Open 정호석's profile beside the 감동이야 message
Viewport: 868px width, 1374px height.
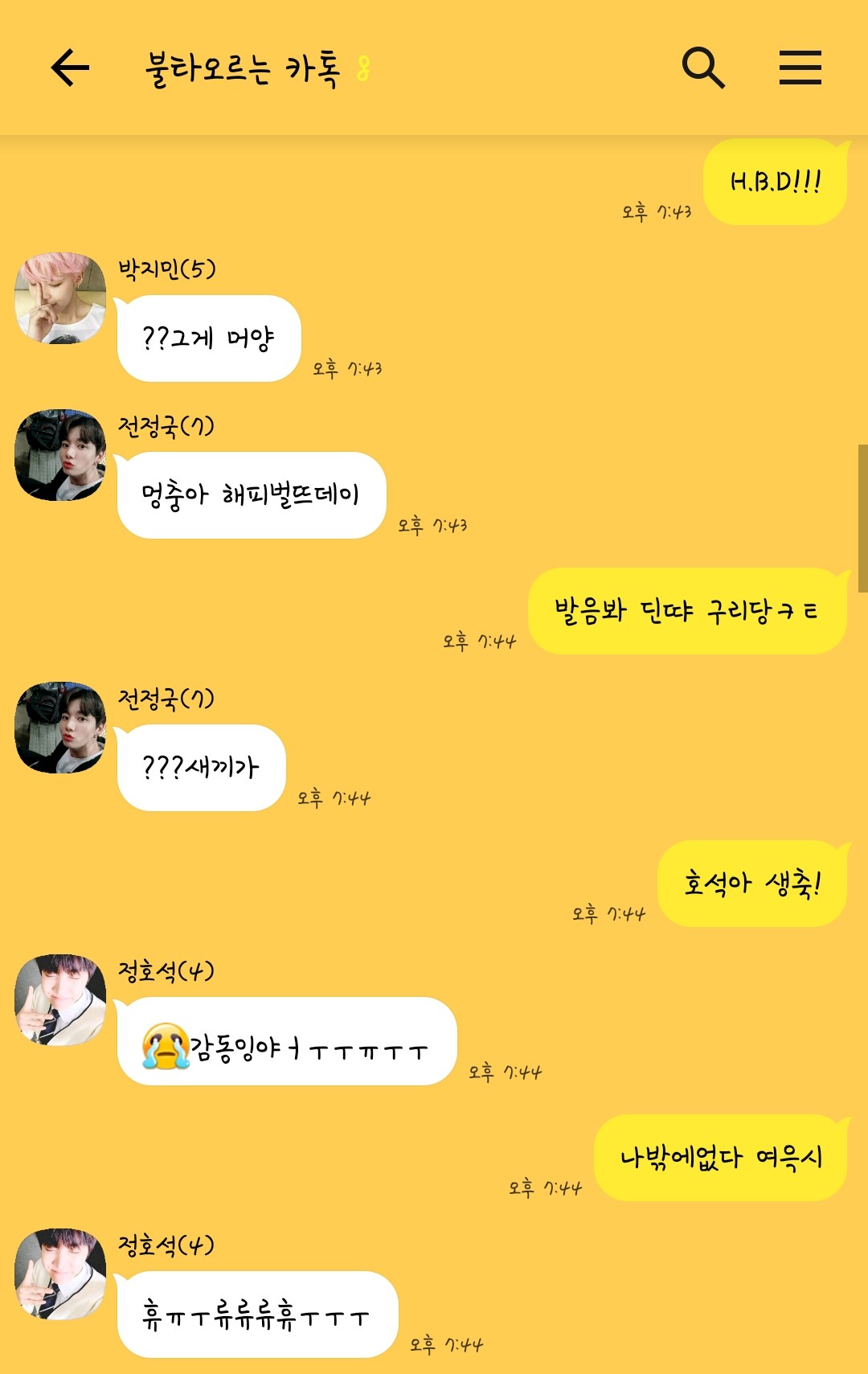[60, 1000]
